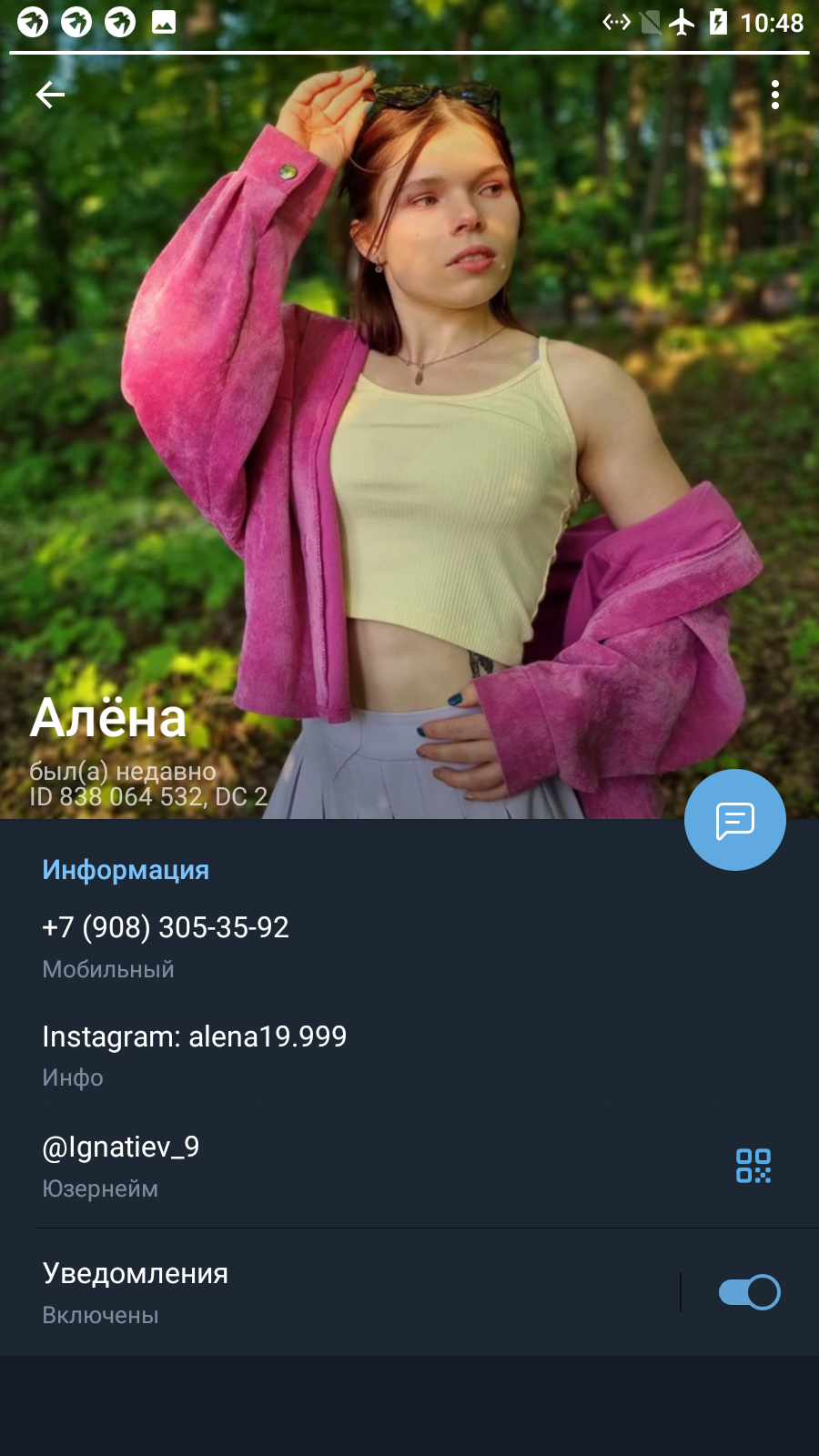Show the QR code for this username

(753, 1166)
